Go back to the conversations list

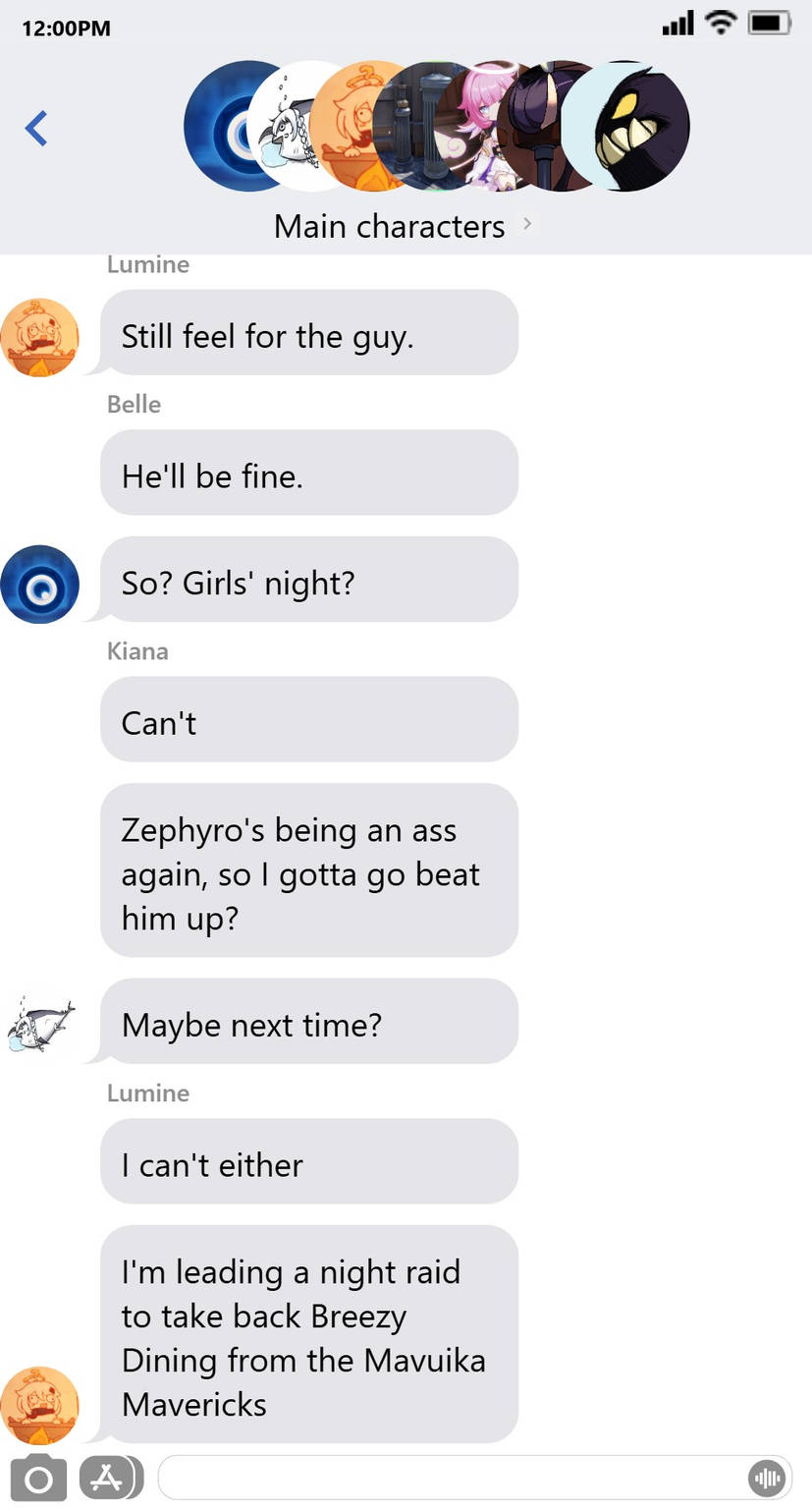click(x=36, y=129)
